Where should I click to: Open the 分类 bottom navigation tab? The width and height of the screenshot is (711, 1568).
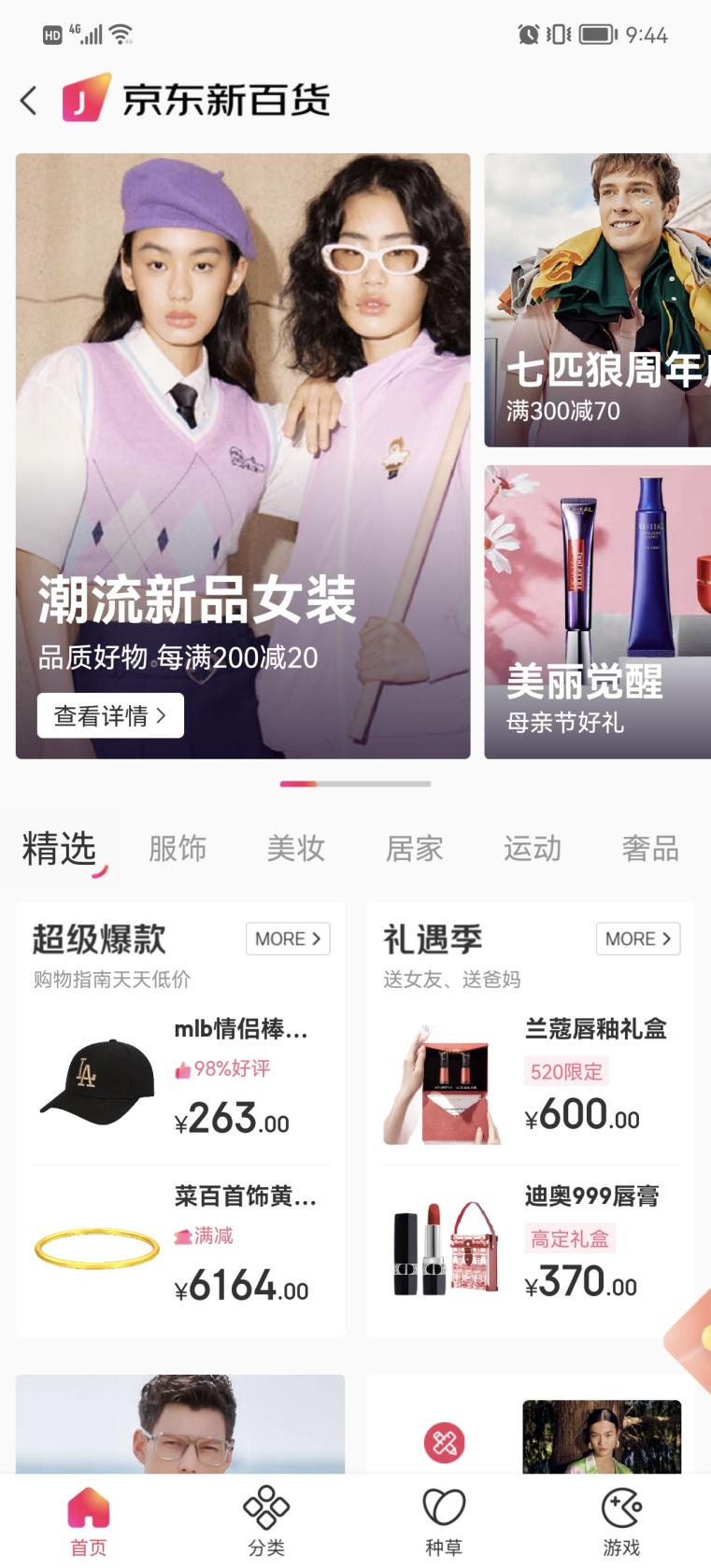tap(266, 1520)
